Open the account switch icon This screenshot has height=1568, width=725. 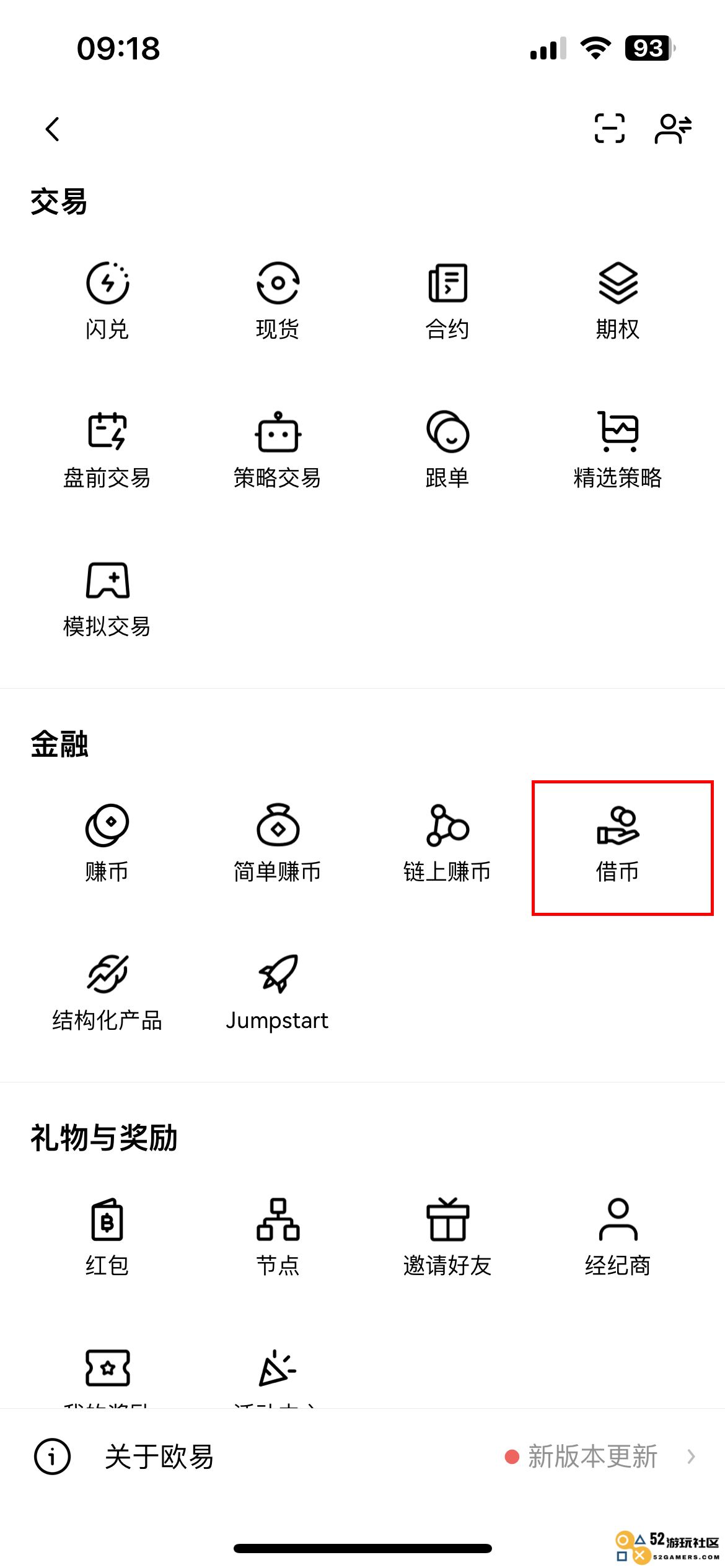(x=673, y=129)
